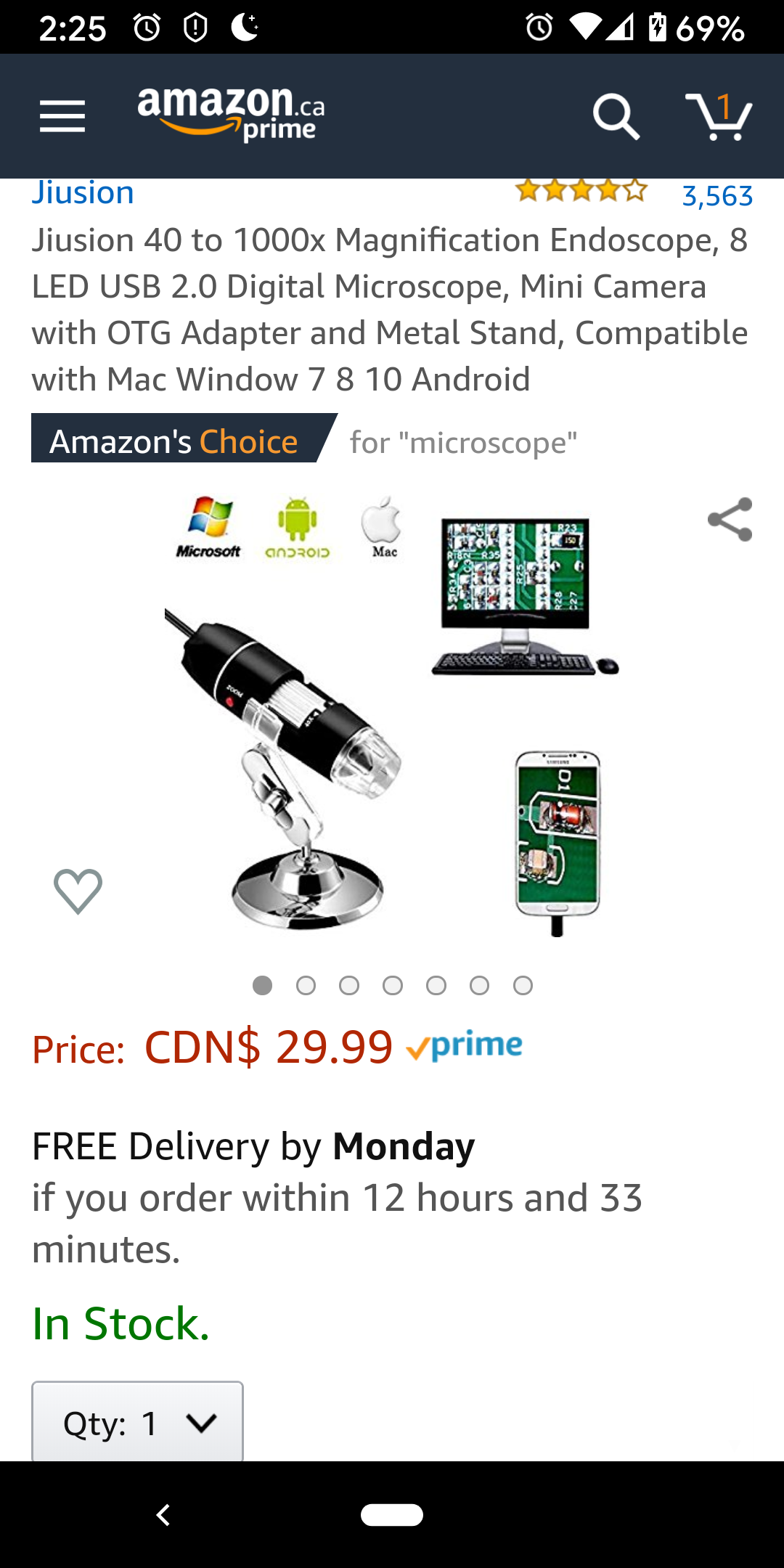Add product to wish list heart
Viewport: 784px width, 1568px height.
point(78,891)
